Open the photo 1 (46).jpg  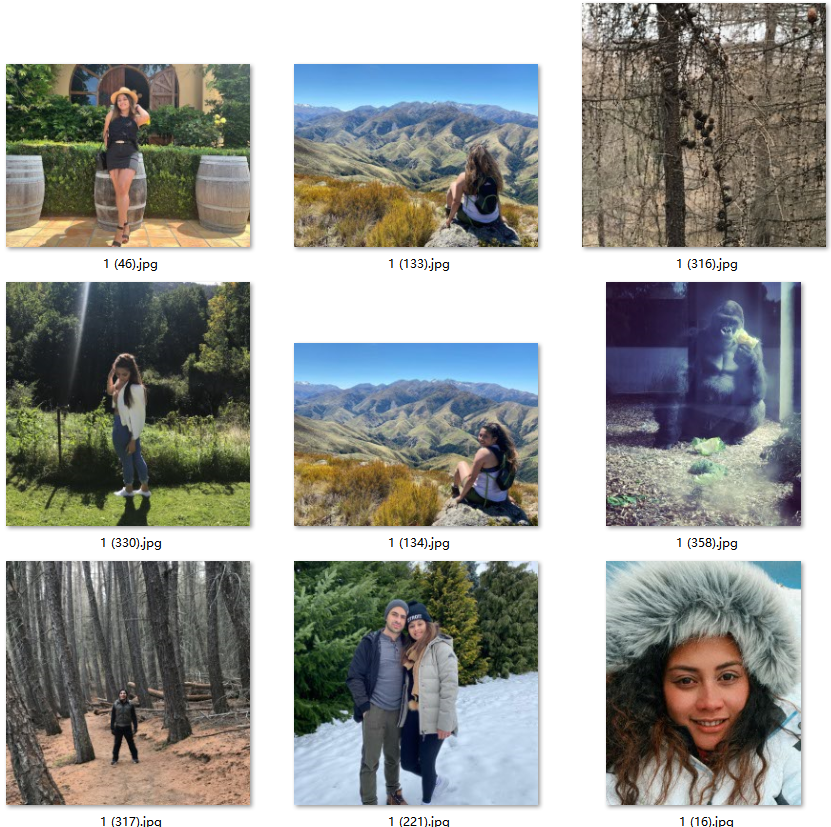pyautogui.click(x=128, y=155)
